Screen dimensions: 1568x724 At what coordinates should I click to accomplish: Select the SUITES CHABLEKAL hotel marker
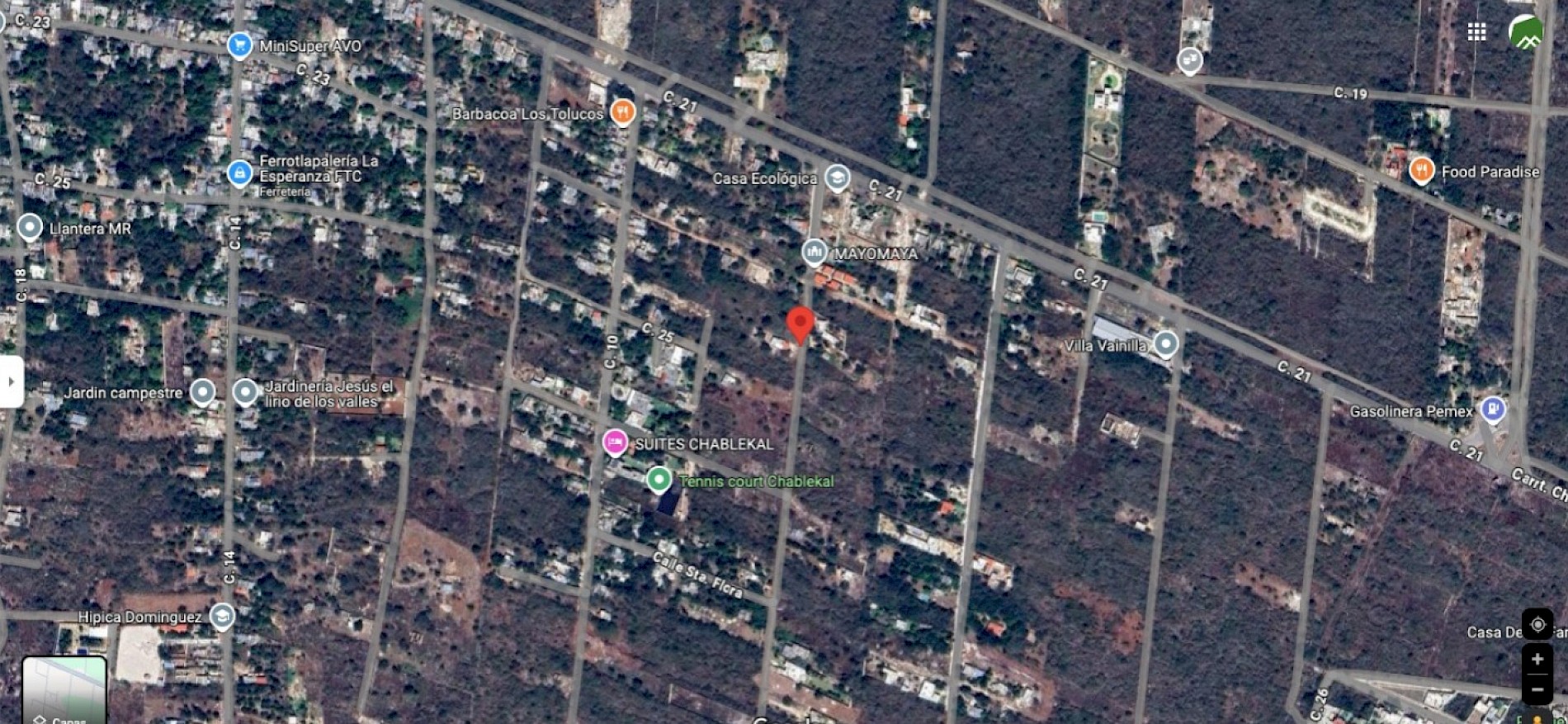[x=614, y=443]
